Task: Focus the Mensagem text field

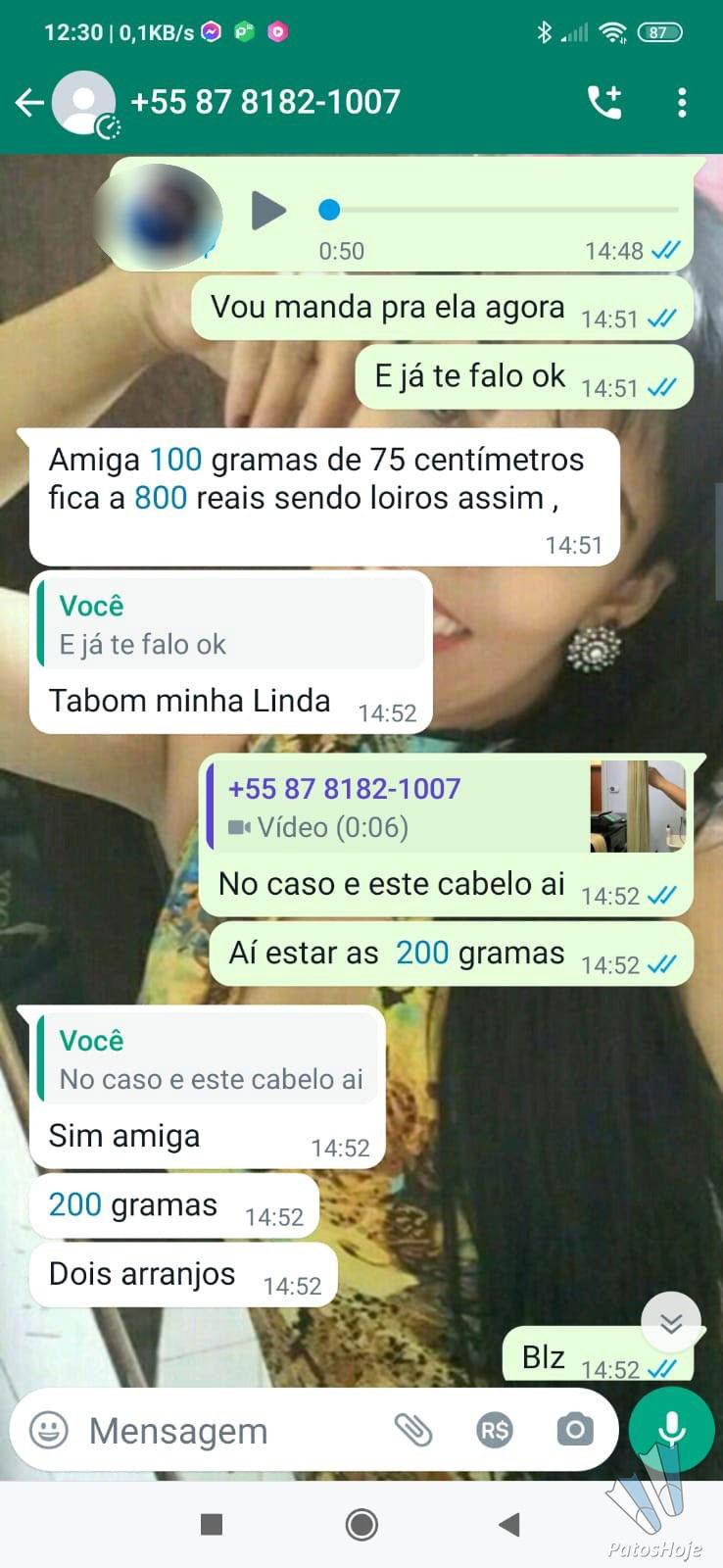Action: [230, 1431]
